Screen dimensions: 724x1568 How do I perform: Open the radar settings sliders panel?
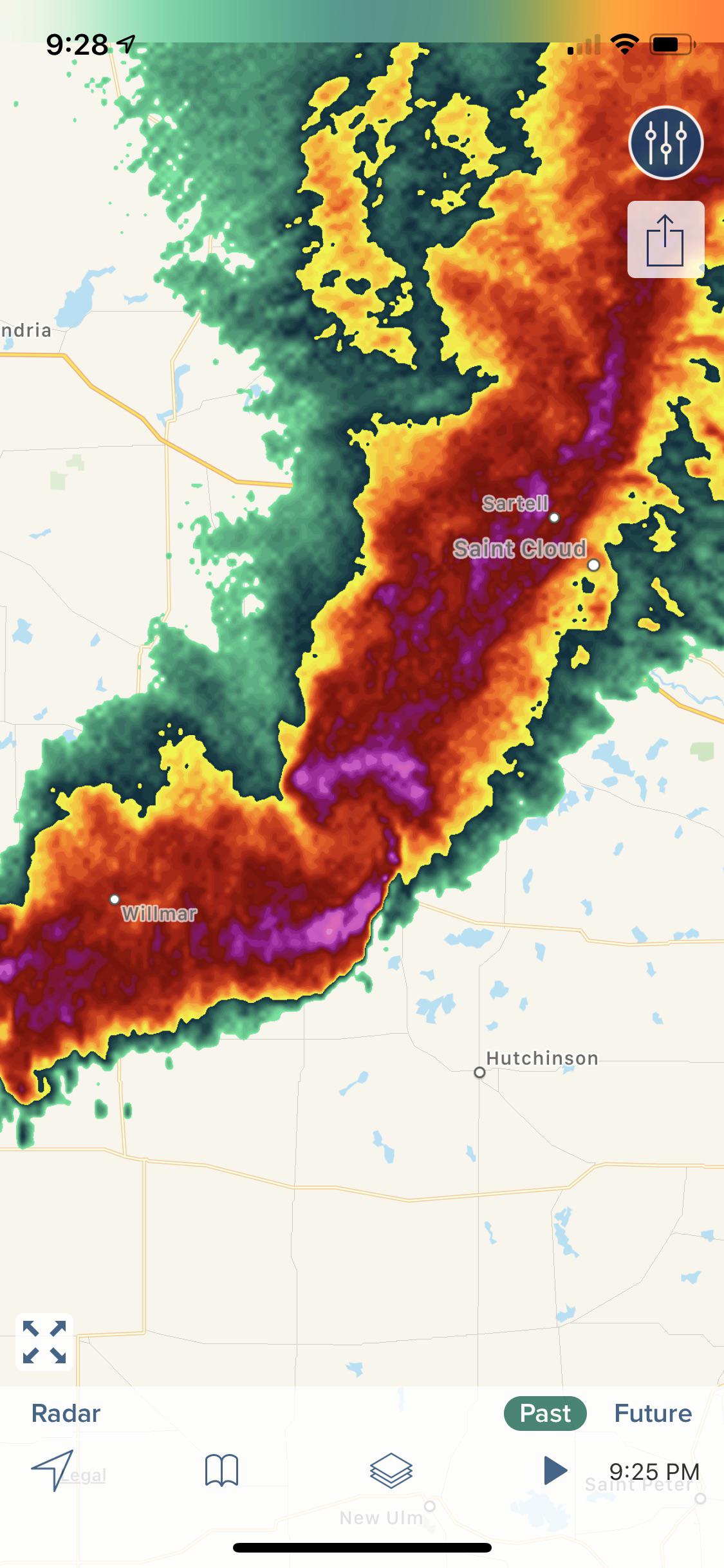coord(665,143)
